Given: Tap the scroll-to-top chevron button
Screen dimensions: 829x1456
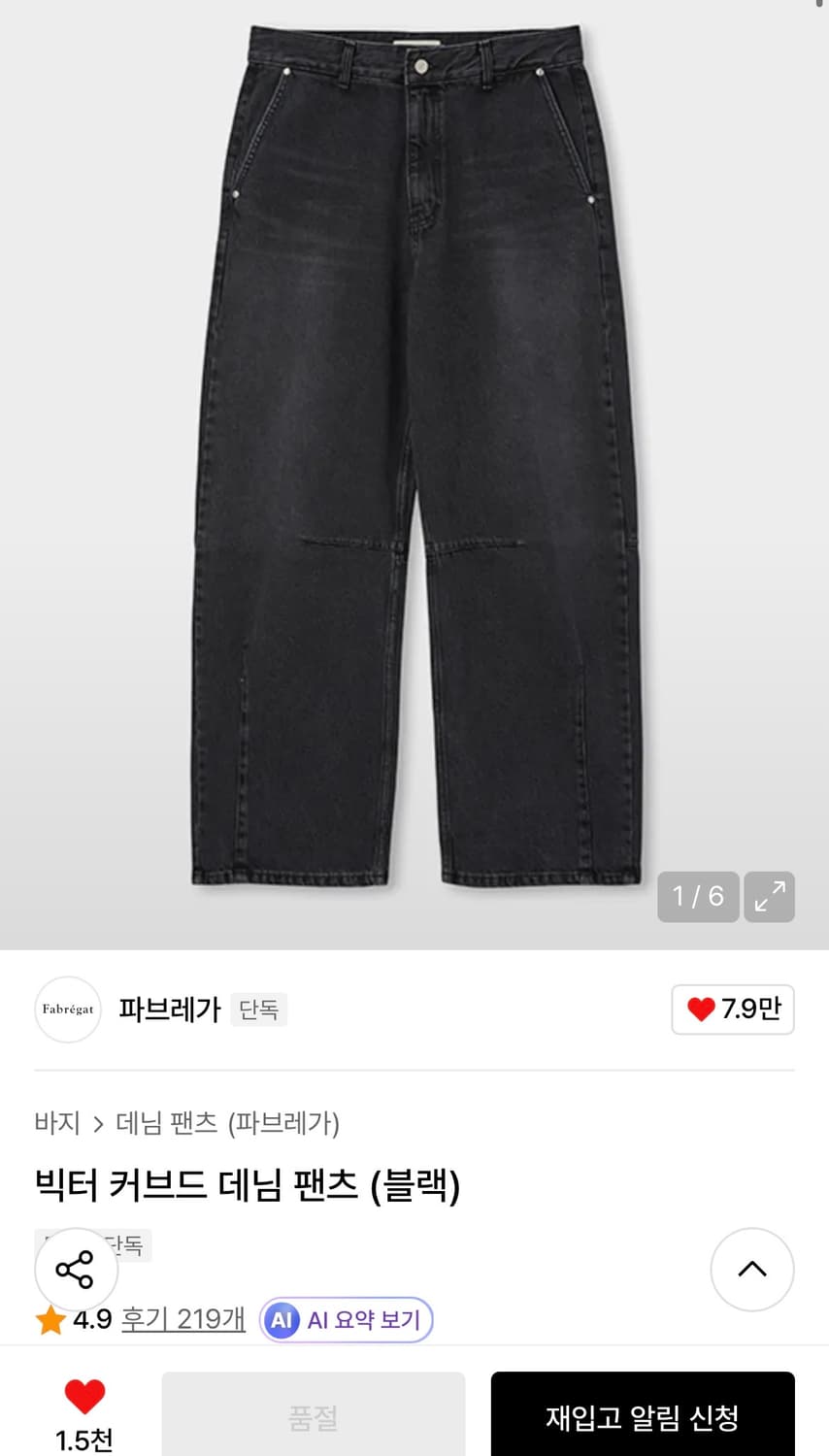Looking at the screenshot, I should 752,1270.
